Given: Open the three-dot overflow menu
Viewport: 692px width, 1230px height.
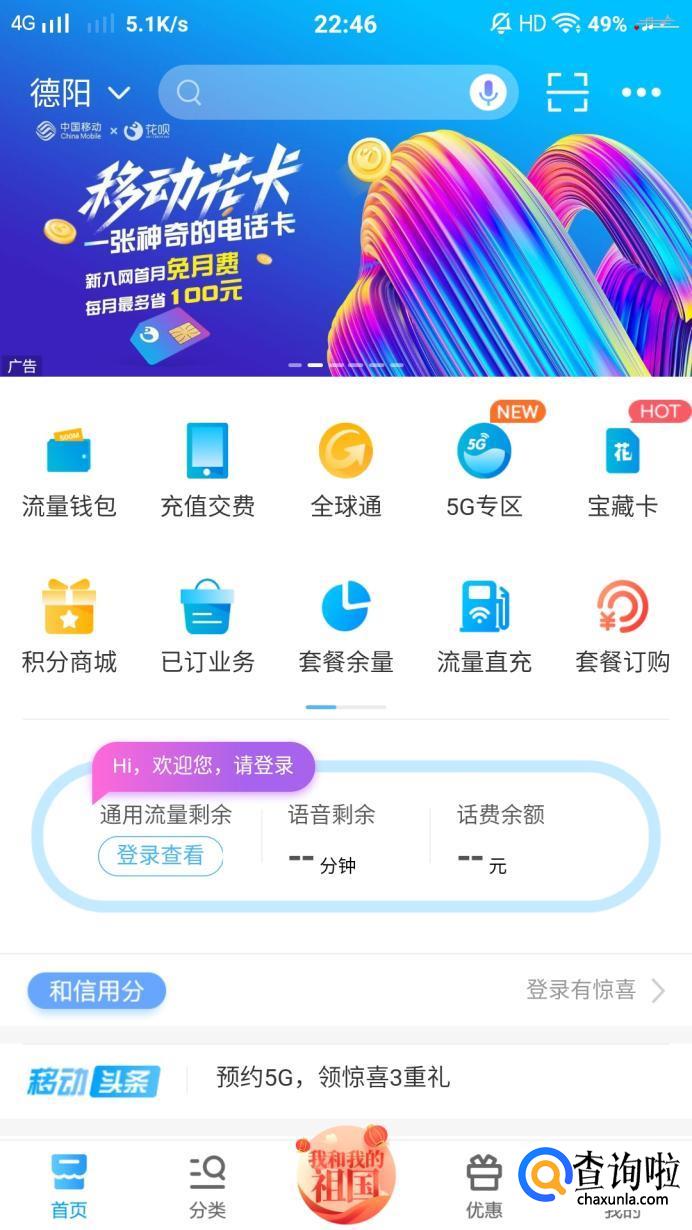Looking at the screenshot, I should (641, 93).
